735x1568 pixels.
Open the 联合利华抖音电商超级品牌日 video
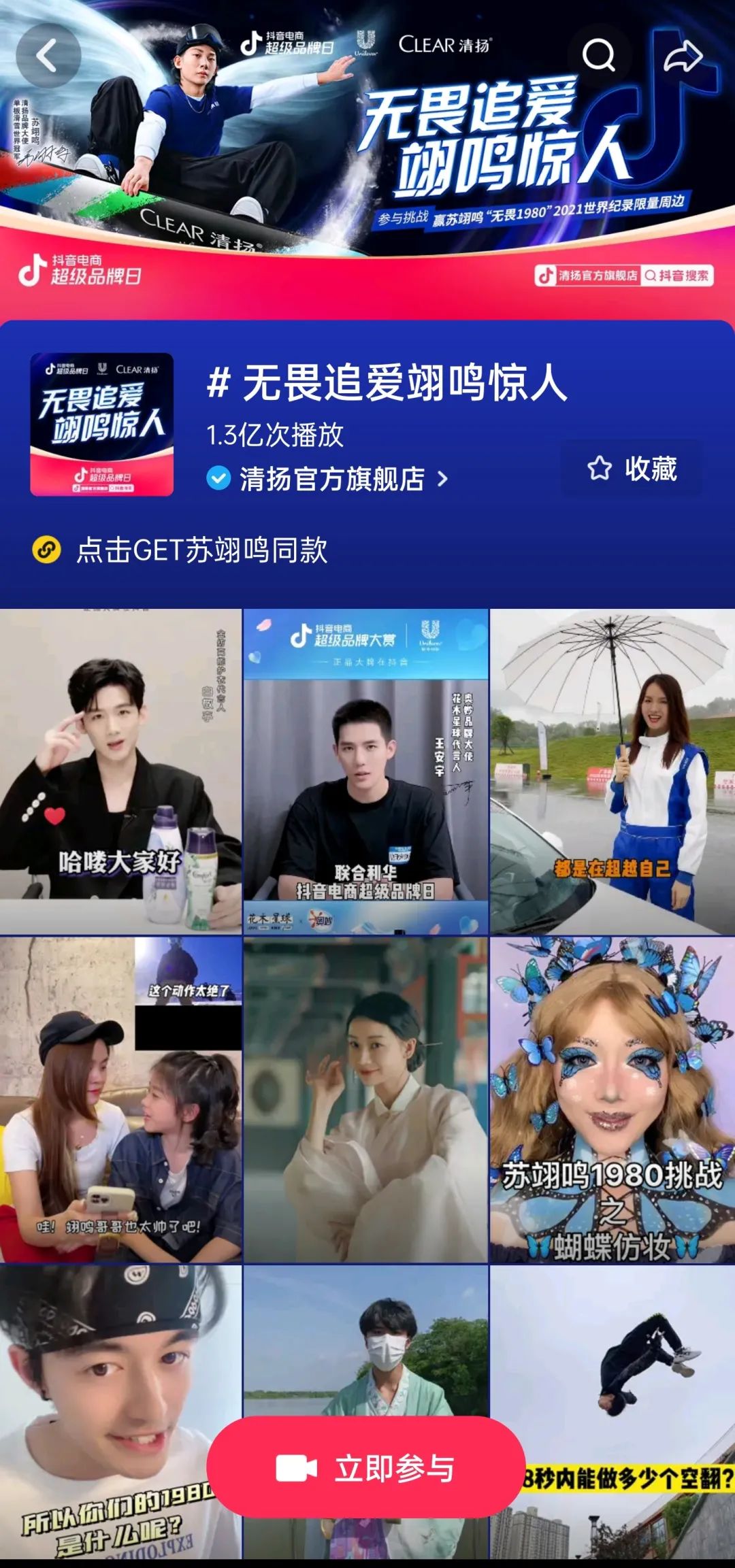365,771
